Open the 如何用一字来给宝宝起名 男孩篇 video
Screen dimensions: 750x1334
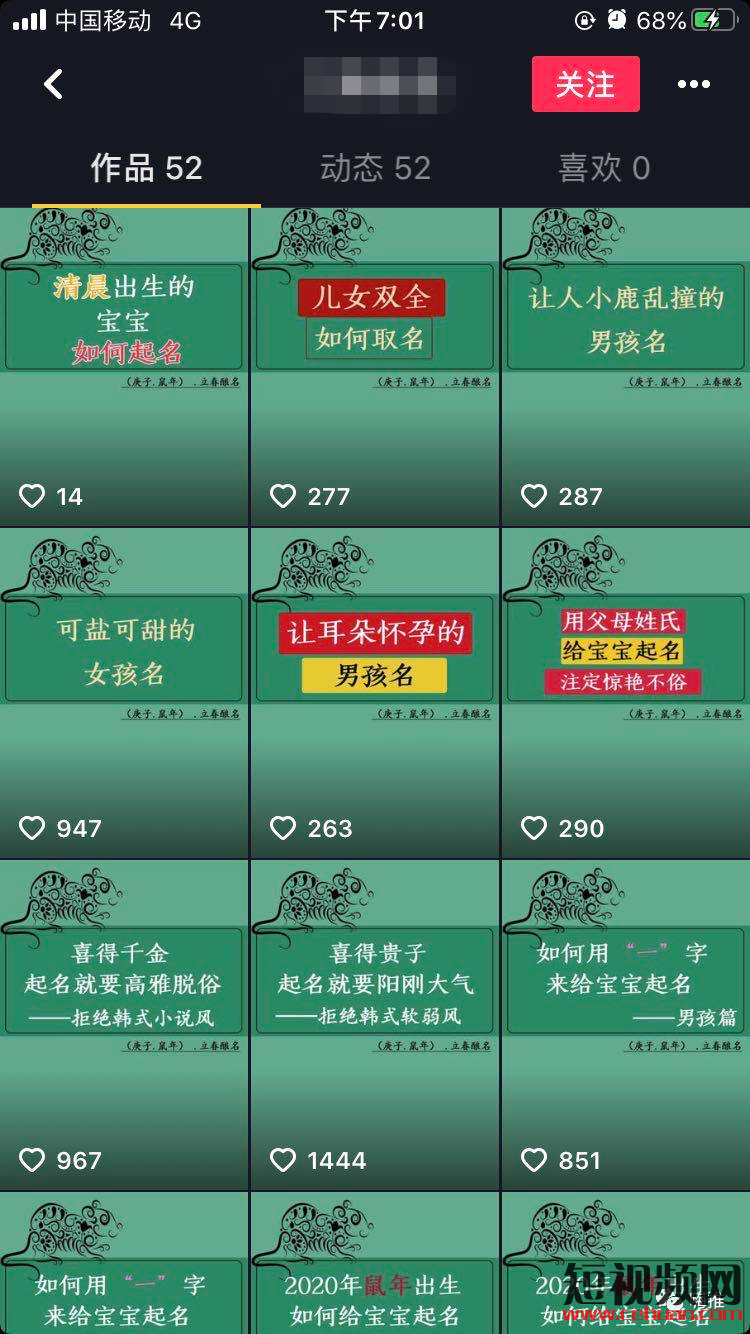[x=626, y=1025]
